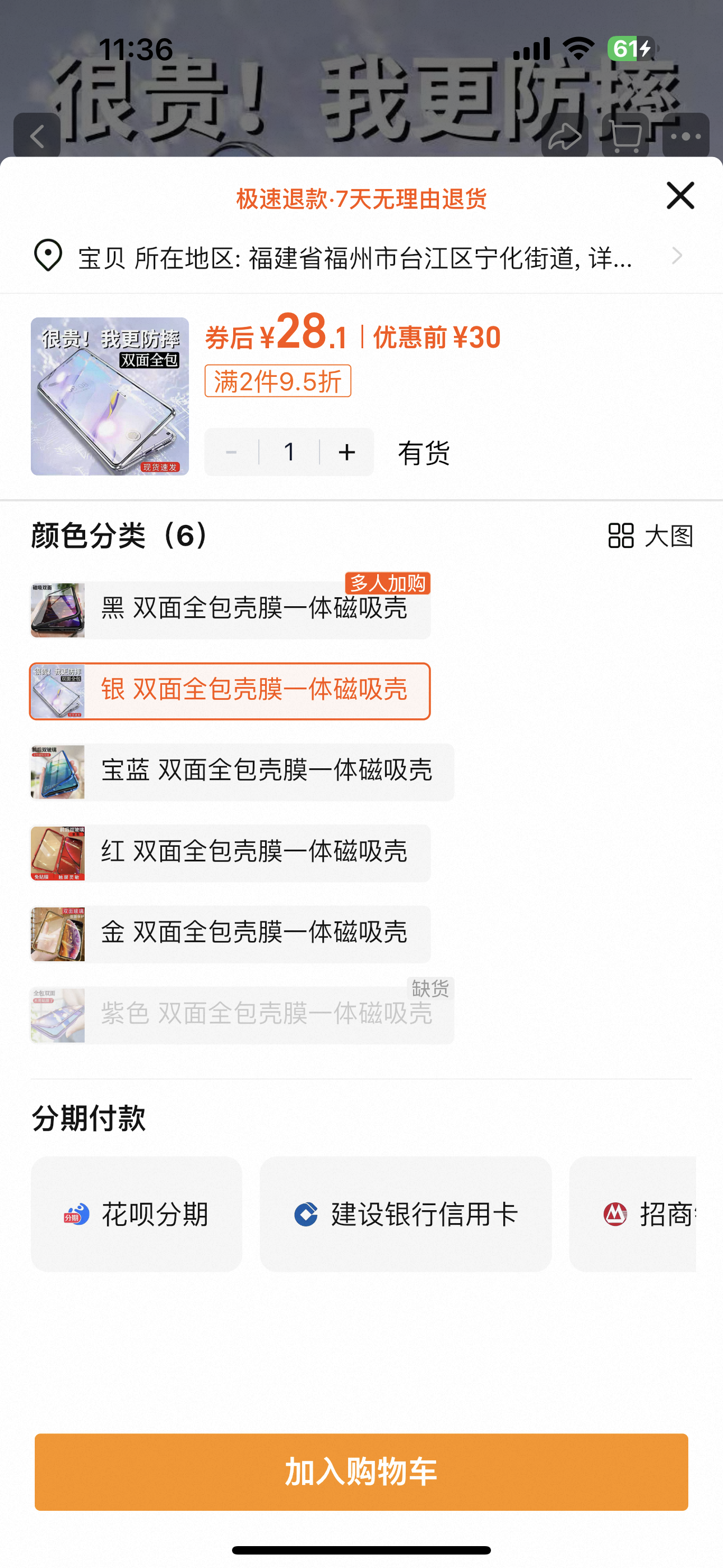Close the product options sheet
Image resolution: width=723 pixels, height=1568 pixels.
point(680,195)
